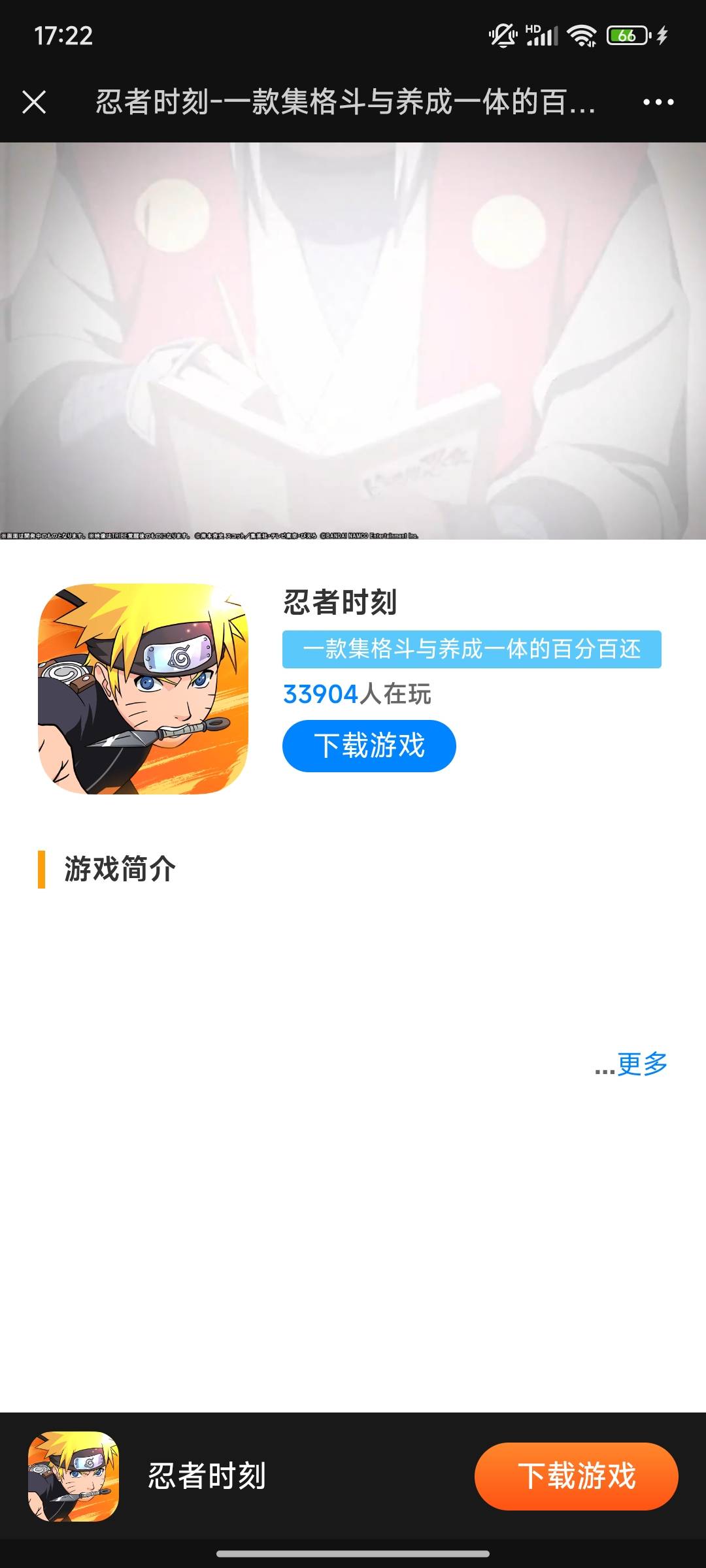
Task: Expand the game intro via 更多
Action: pos(641,1064)
